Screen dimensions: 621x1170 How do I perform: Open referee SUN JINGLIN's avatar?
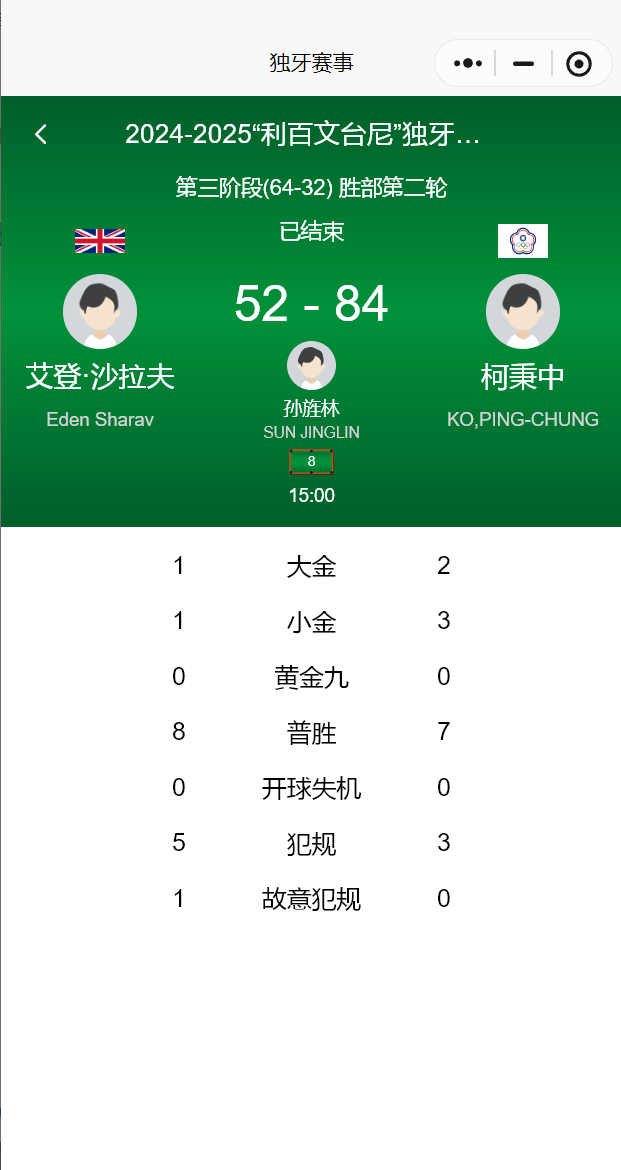click(x=311, y=366)
